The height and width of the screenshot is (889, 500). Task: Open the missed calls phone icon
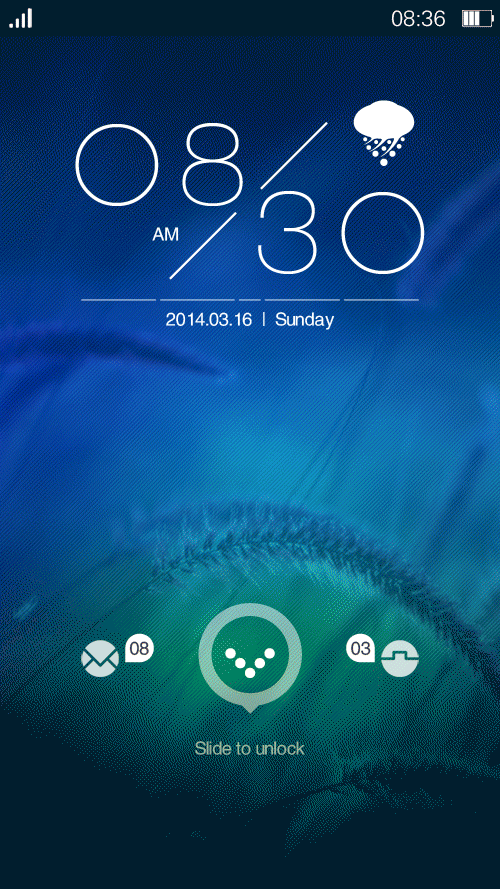coord(400,658)
